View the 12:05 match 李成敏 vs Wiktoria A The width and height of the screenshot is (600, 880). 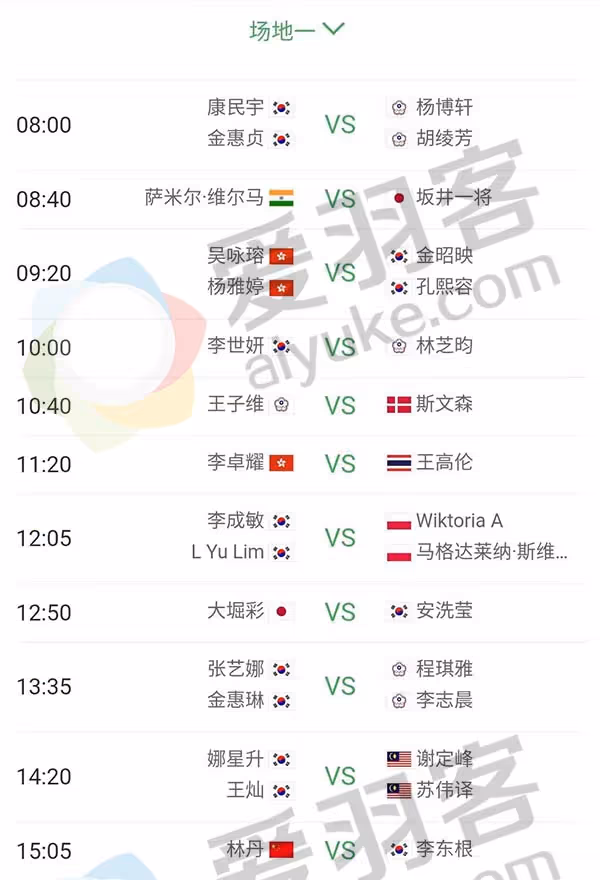339,537
